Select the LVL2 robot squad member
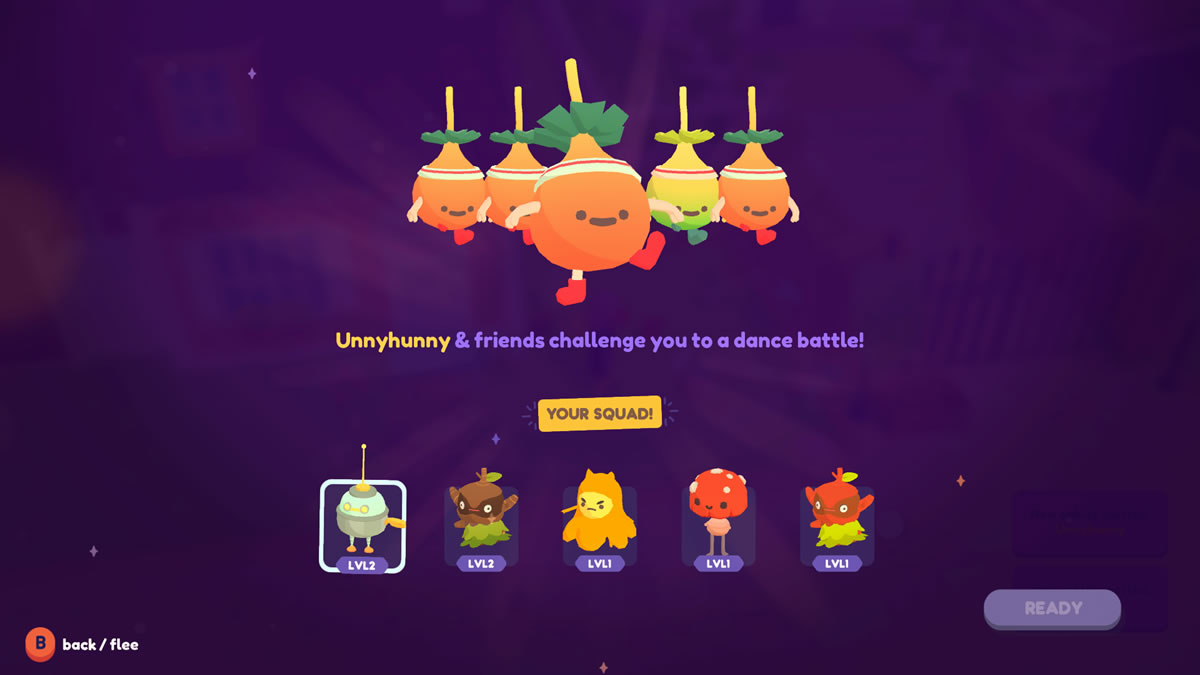 (362, 524)
